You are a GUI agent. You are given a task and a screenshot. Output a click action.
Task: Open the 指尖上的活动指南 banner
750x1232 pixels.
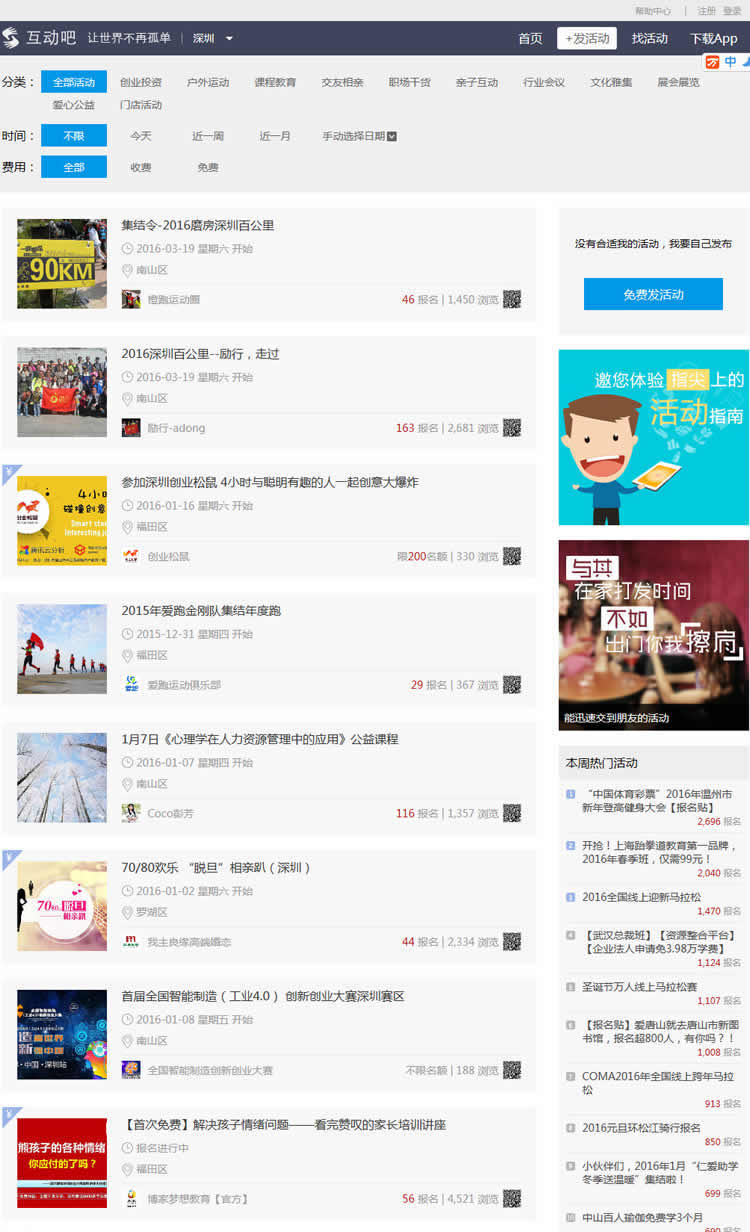click(653, 437)
